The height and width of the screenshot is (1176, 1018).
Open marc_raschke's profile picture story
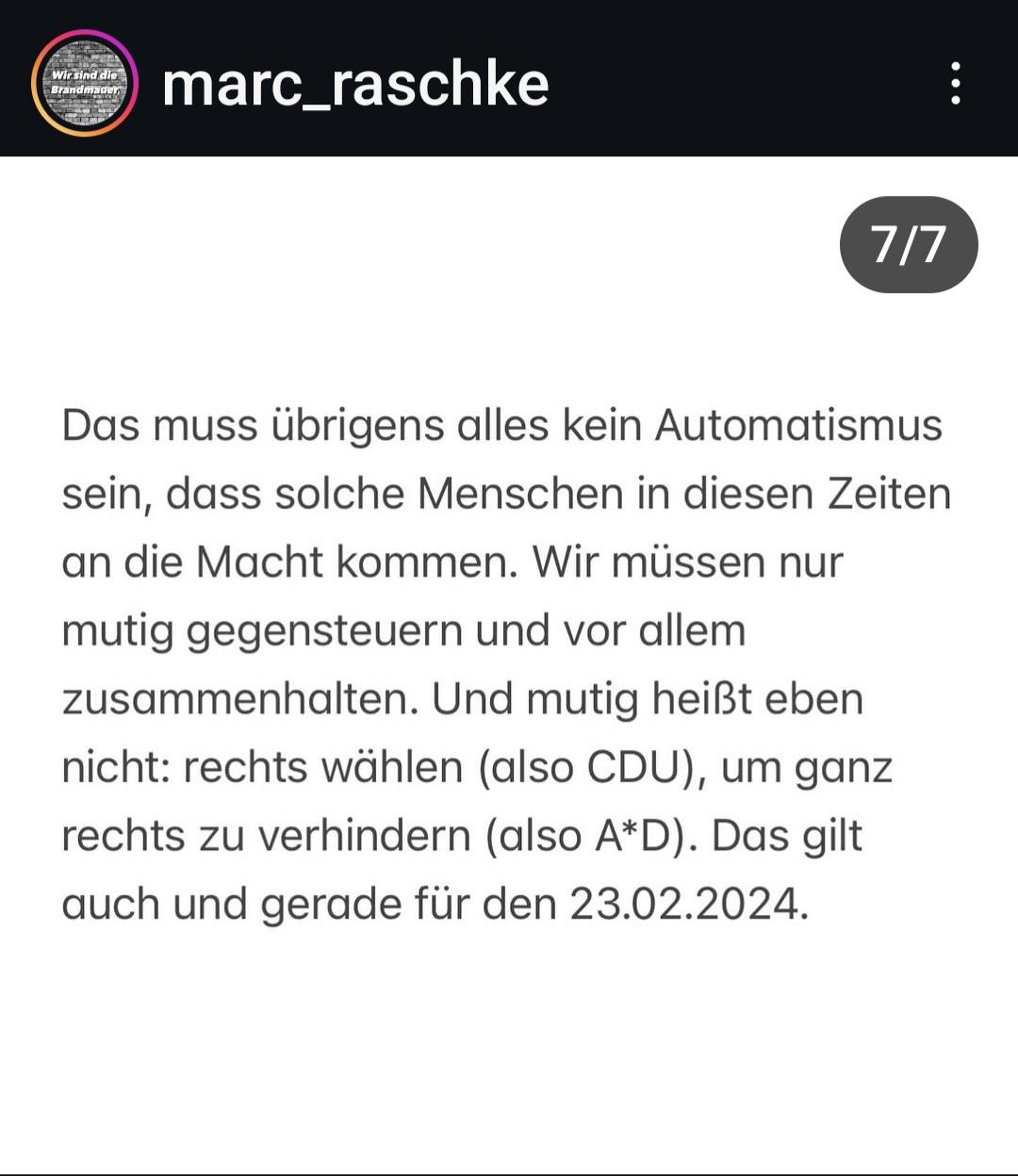point(85,83)
